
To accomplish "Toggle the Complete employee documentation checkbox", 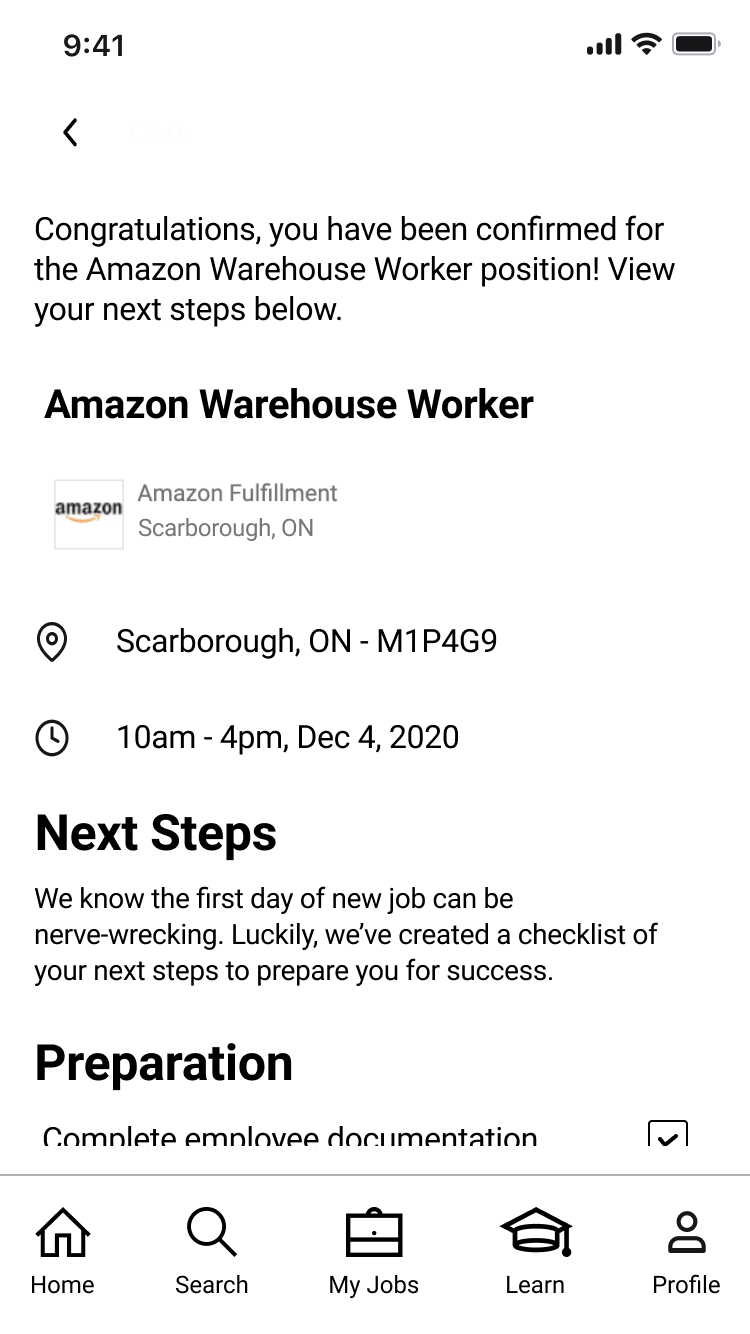I will (668, 1135).
